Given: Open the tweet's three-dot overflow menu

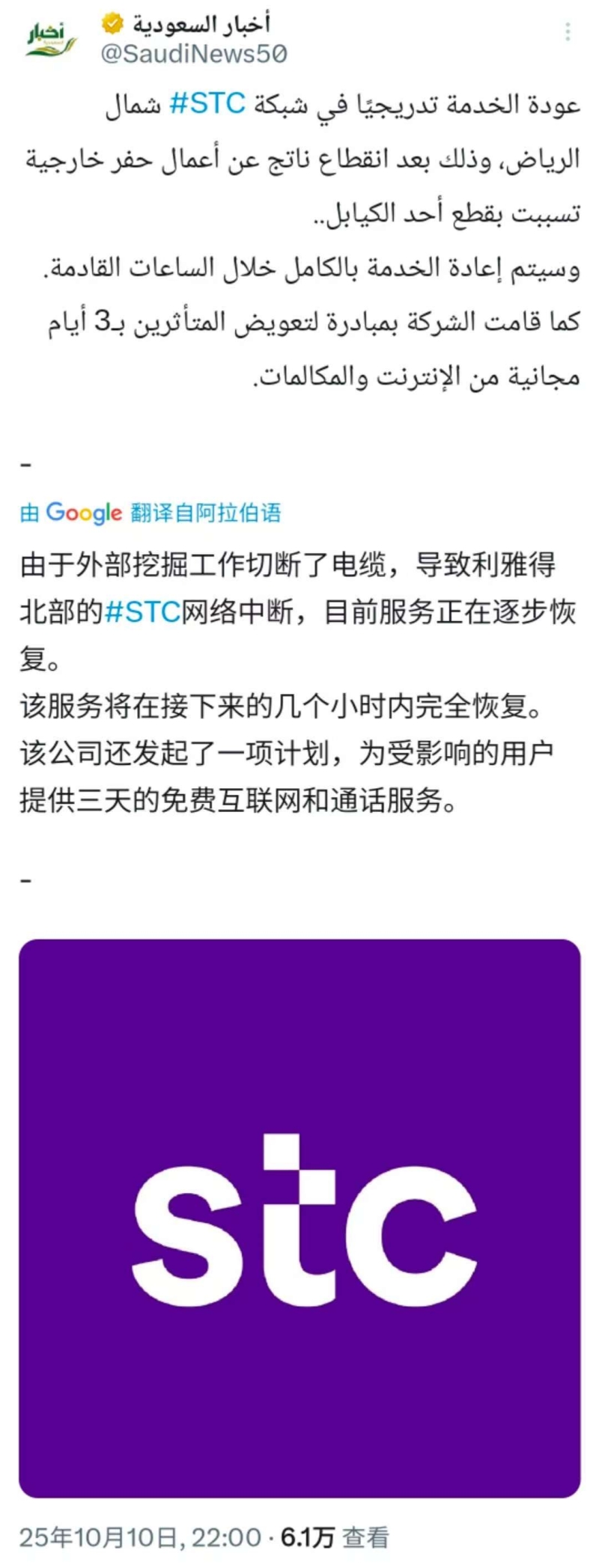Looking at the screenshot, I should pyautogui.click(x=568, y=31).
